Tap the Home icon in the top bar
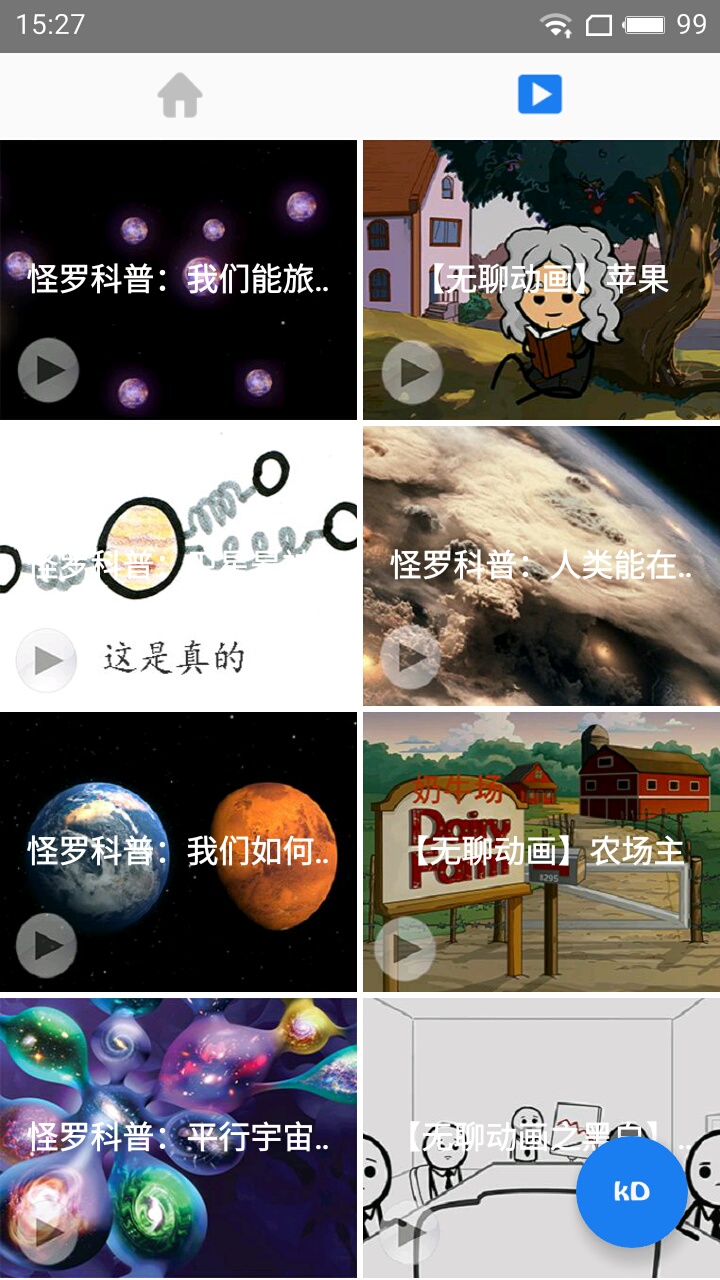The width and height of the screenshot is (720, 1280). pos(180,95)
